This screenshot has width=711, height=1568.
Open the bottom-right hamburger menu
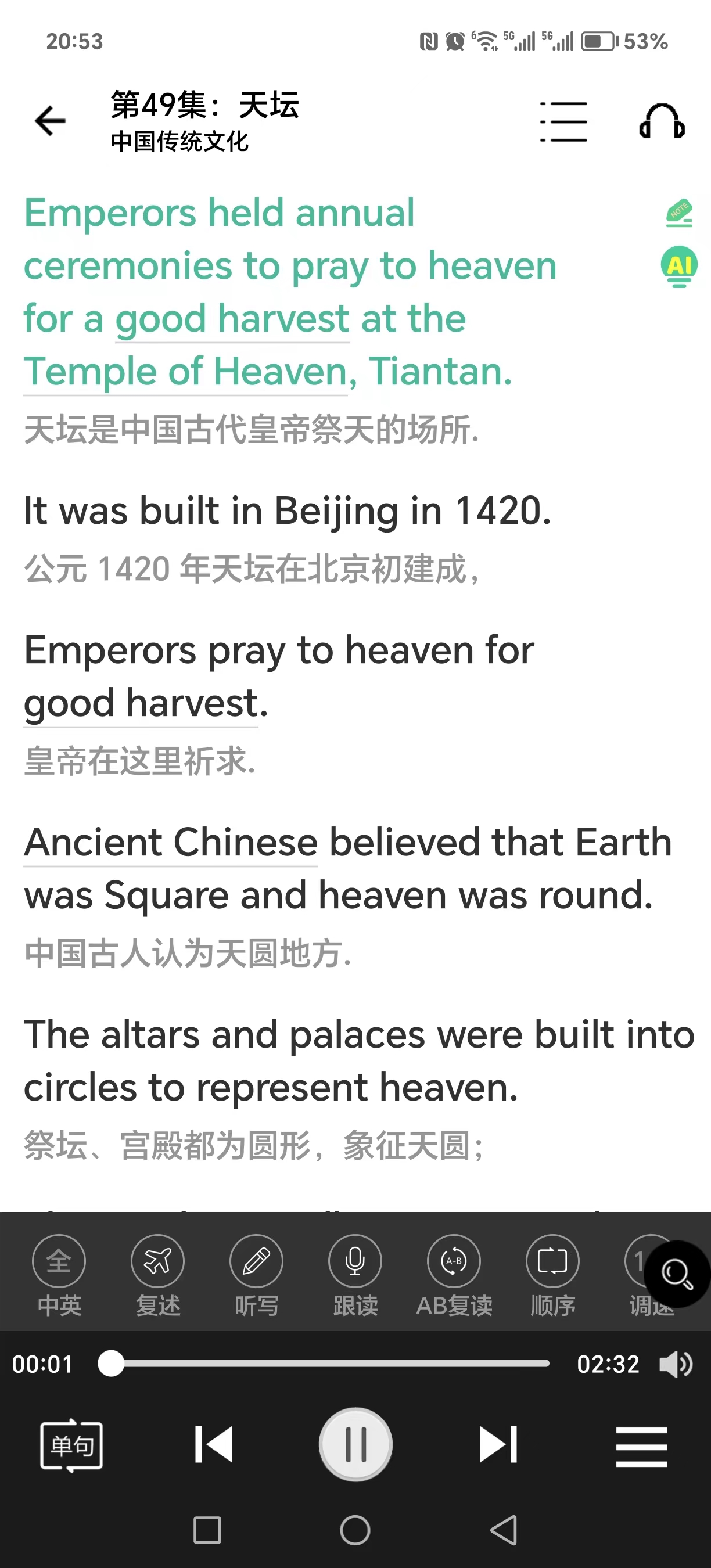click(641, 1446)
